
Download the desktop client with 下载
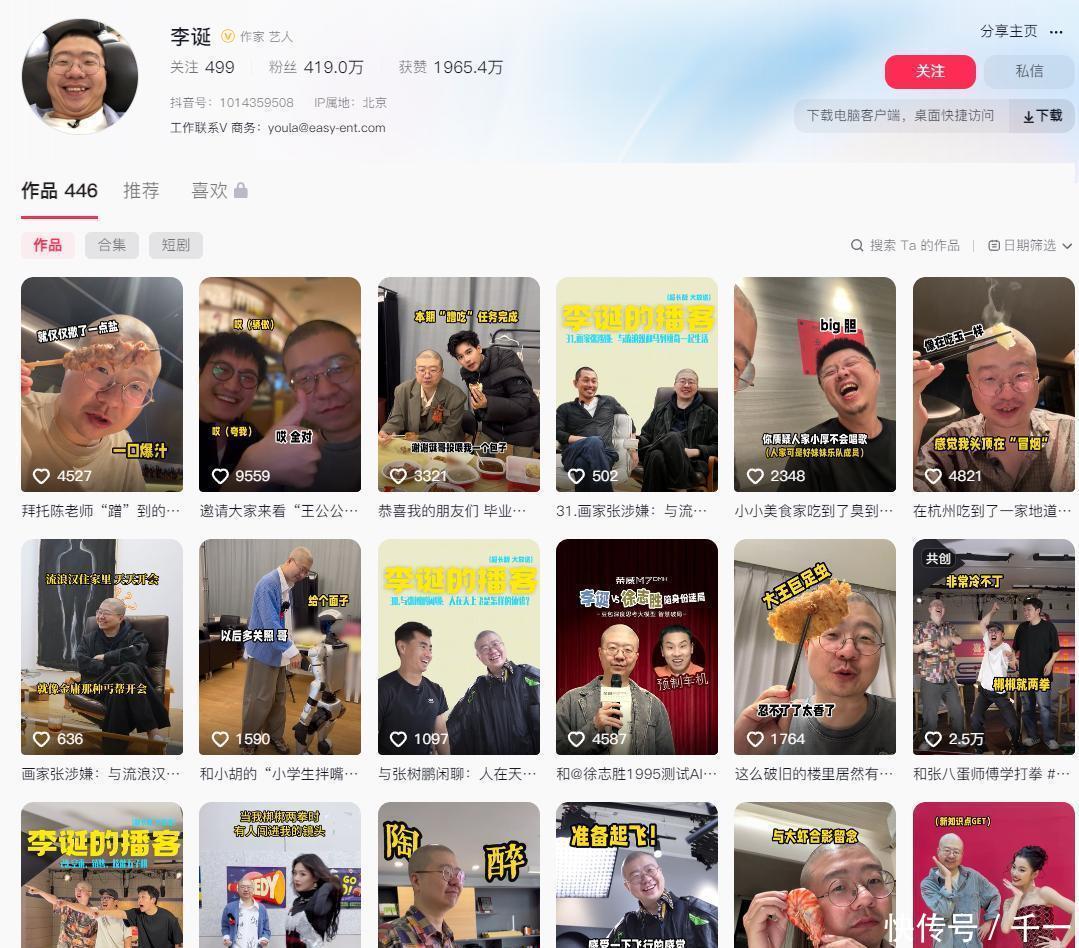pos(1043,116)
